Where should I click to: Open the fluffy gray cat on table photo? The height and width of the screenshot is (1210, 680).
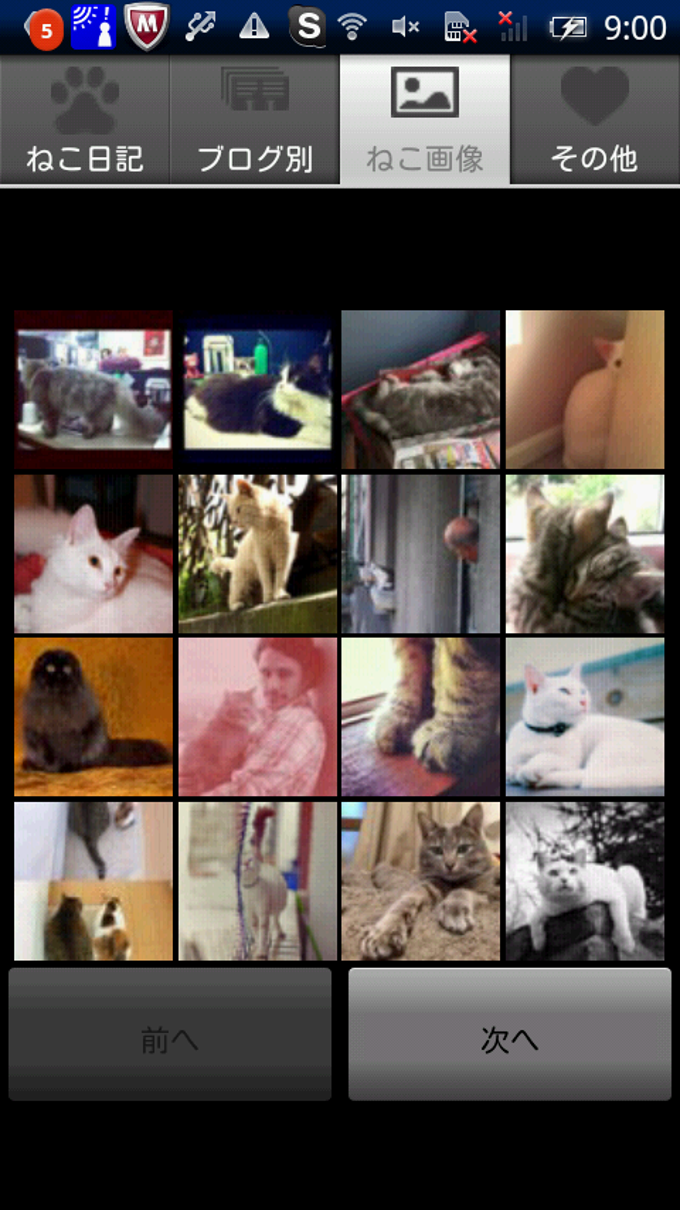(93, 389)
